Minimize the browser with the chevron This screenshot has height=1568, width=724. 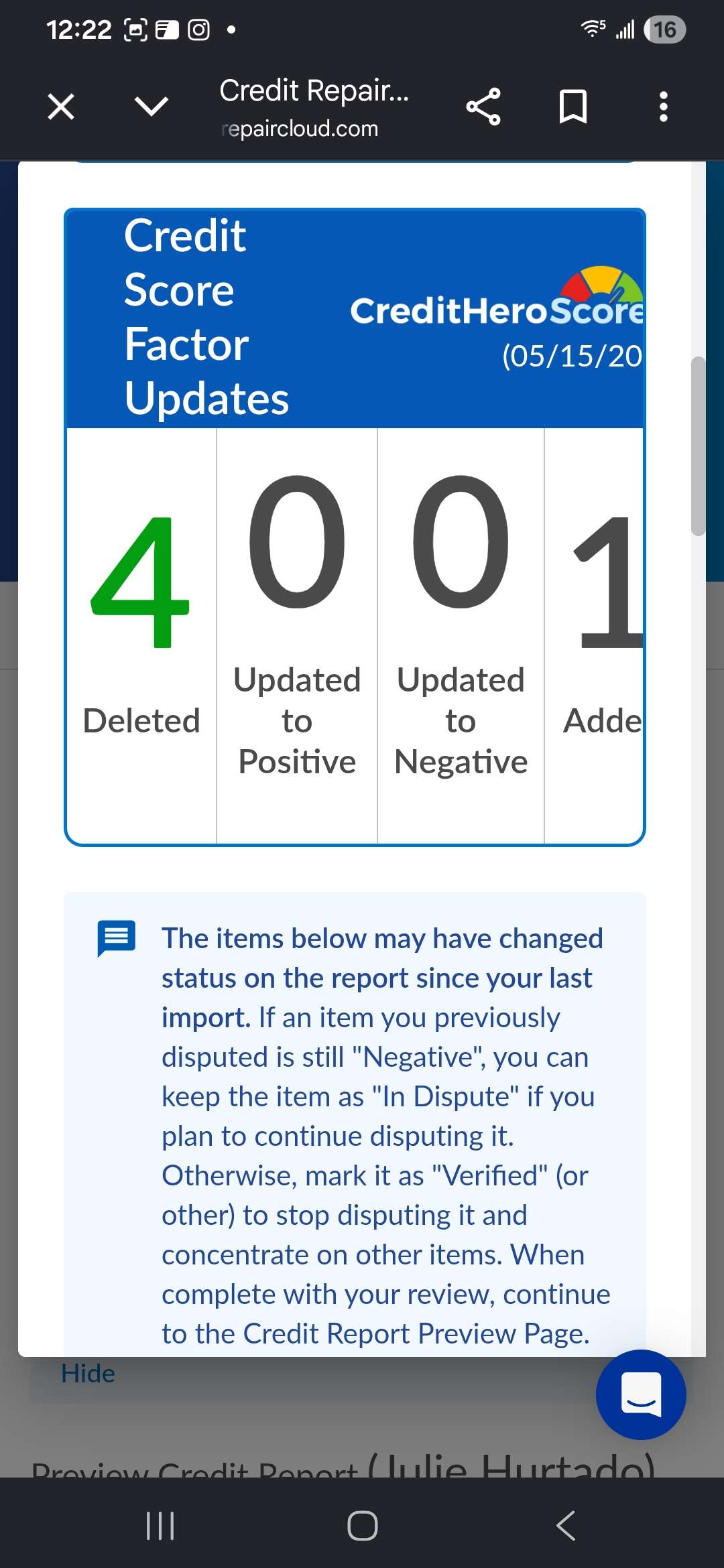152,106
